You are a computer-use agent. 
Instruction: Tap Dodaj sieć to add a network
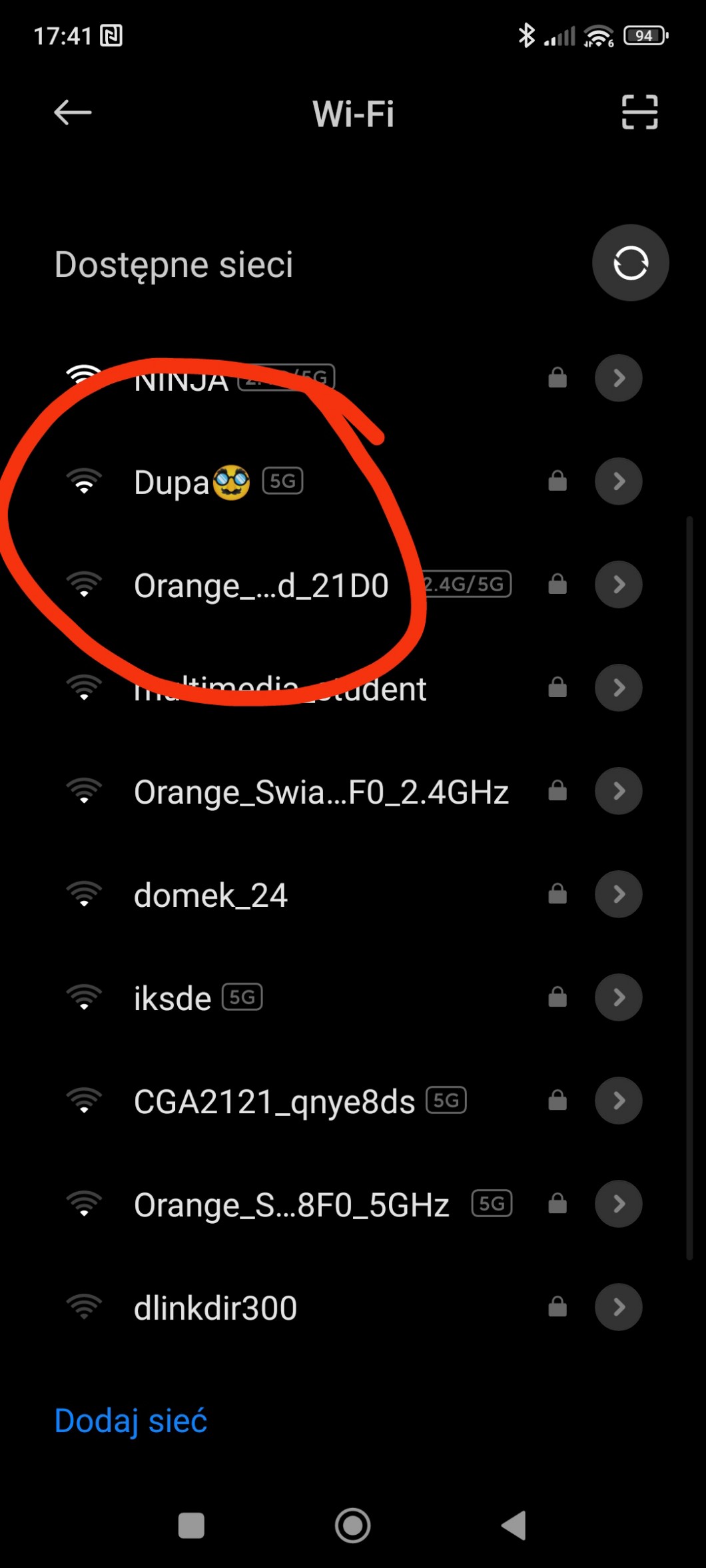point(131,1421)
